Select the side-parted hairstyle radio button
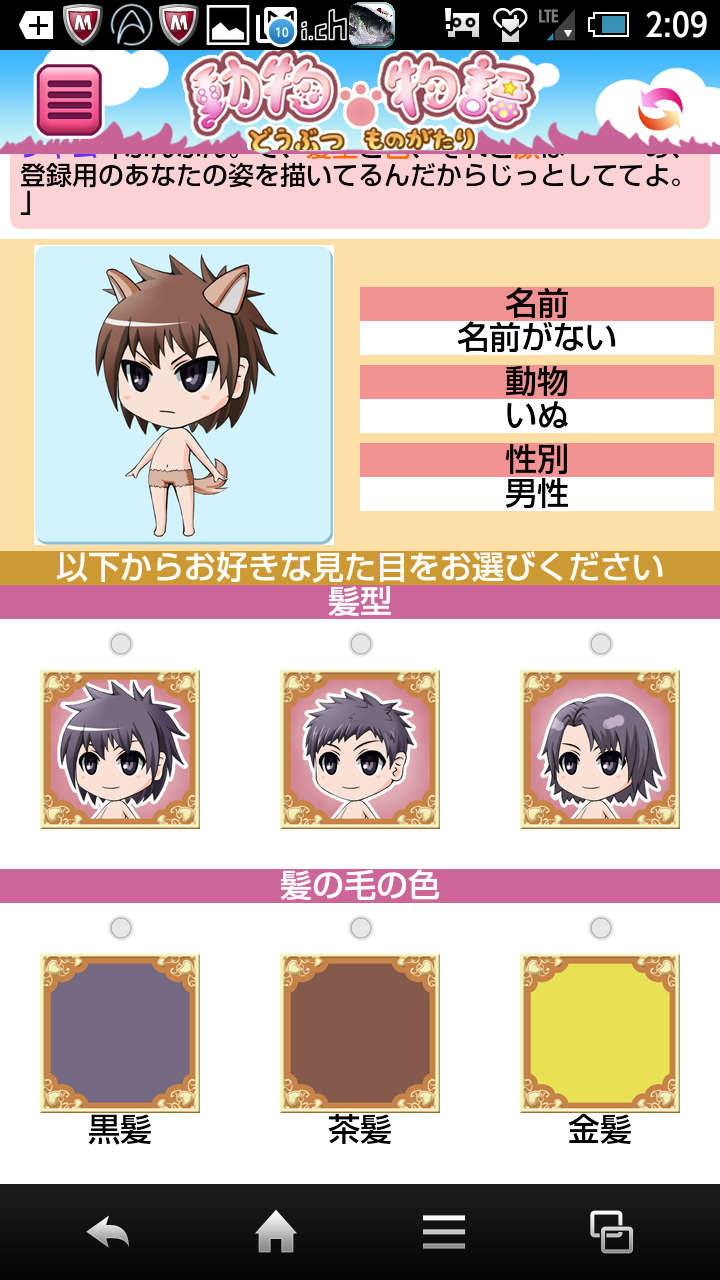Viewport: 720px width, 1280px height. coord(601,644)
